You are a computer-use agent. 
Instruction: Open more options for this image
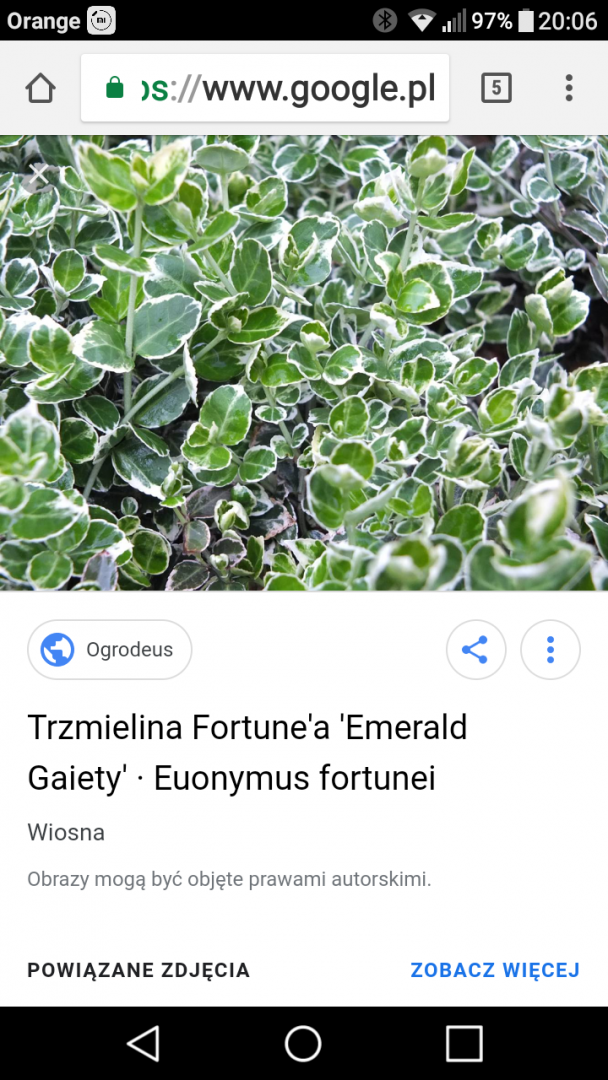[550, 650]
